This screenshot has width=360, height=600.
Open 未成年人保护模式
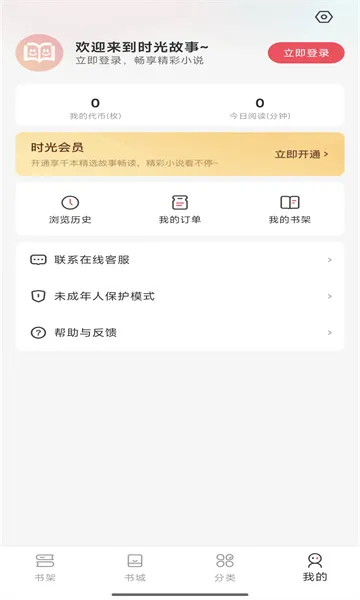tap(180, 296)
